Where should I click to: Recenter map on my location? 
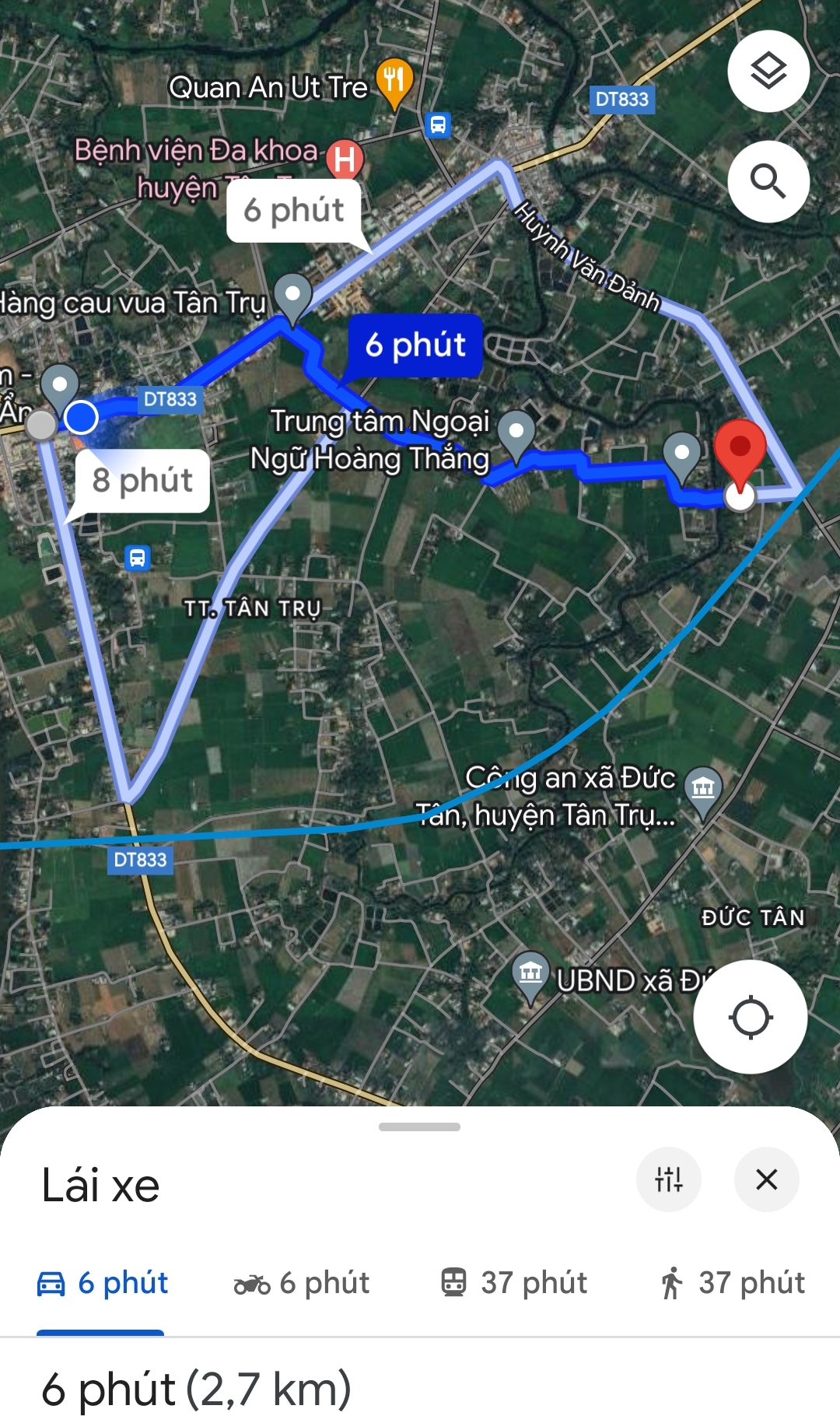click(750, 1017)
